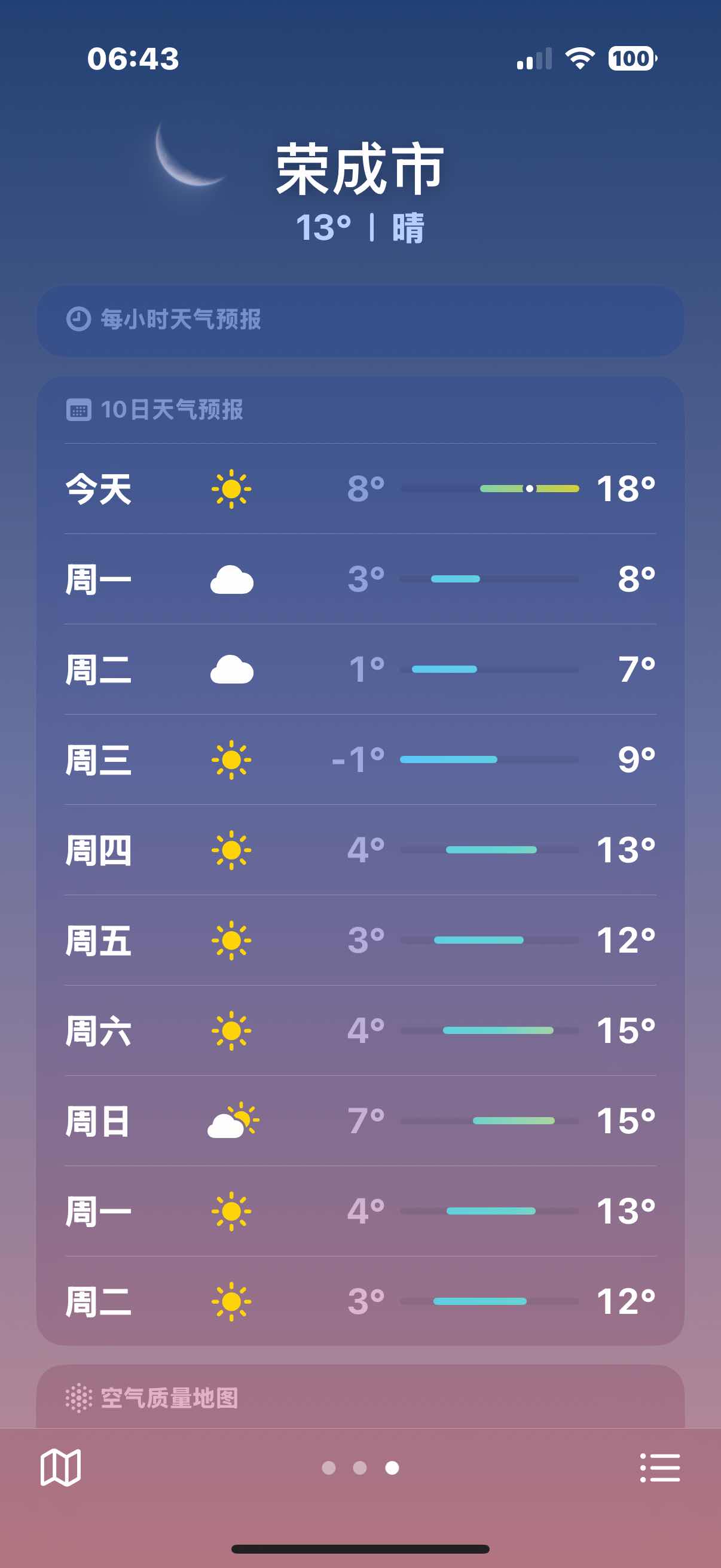Screen dimensions: 721x1568
Task: Select the 周六 forecast row
Action: tap(360, 1030)
